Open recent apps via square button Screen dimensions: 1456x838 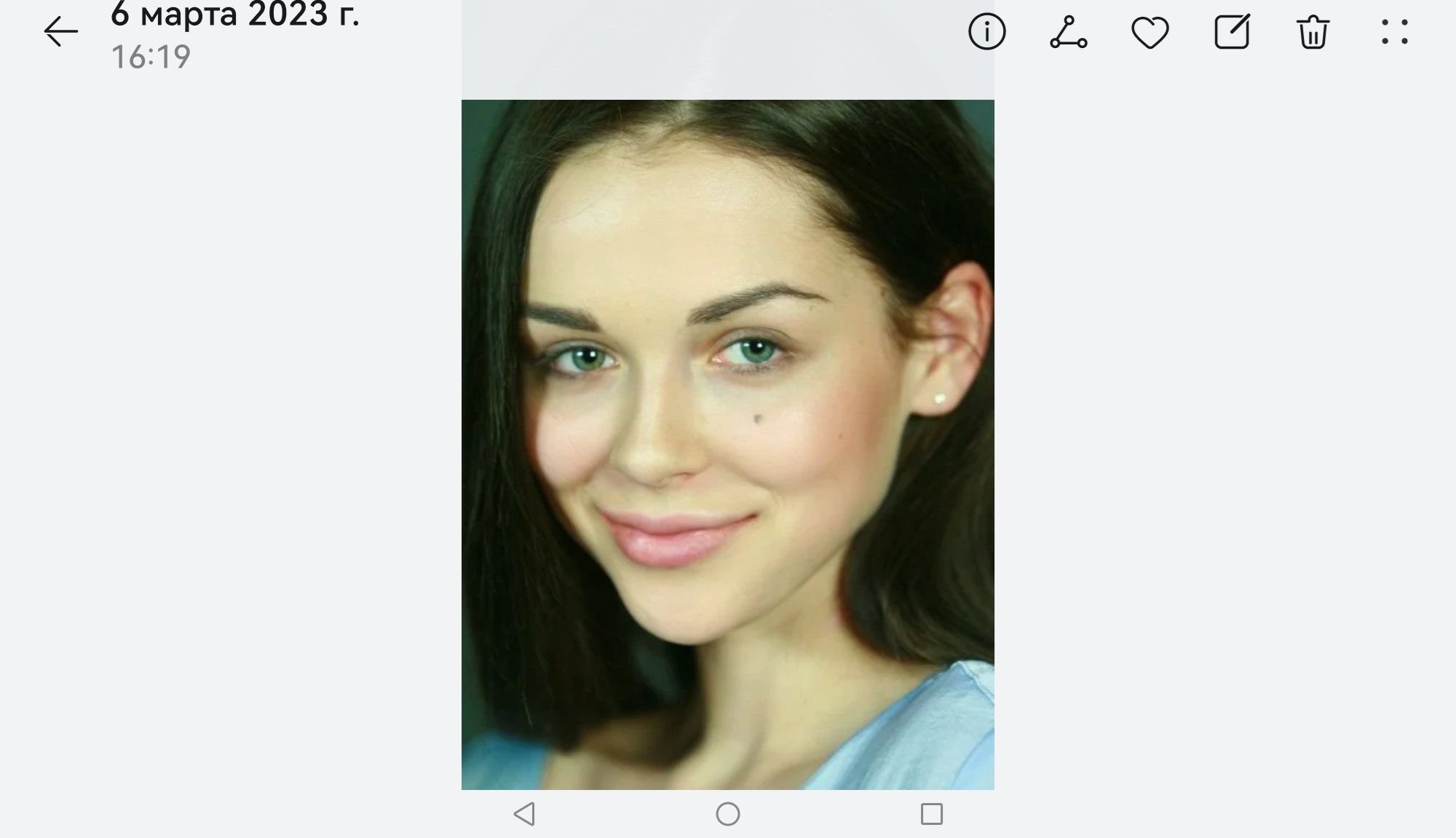[932, 814]
